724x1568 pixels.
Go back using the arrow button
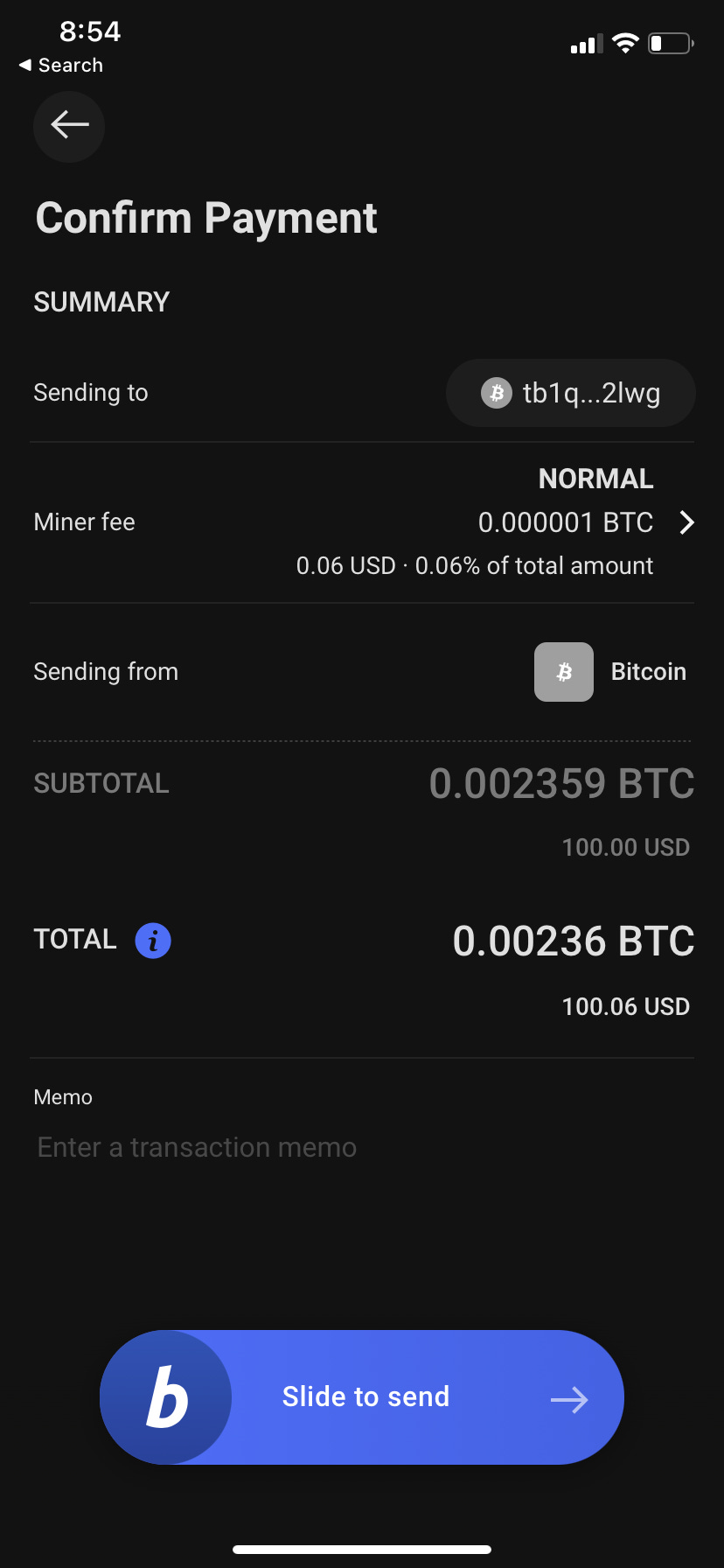[x=69, y=126]
